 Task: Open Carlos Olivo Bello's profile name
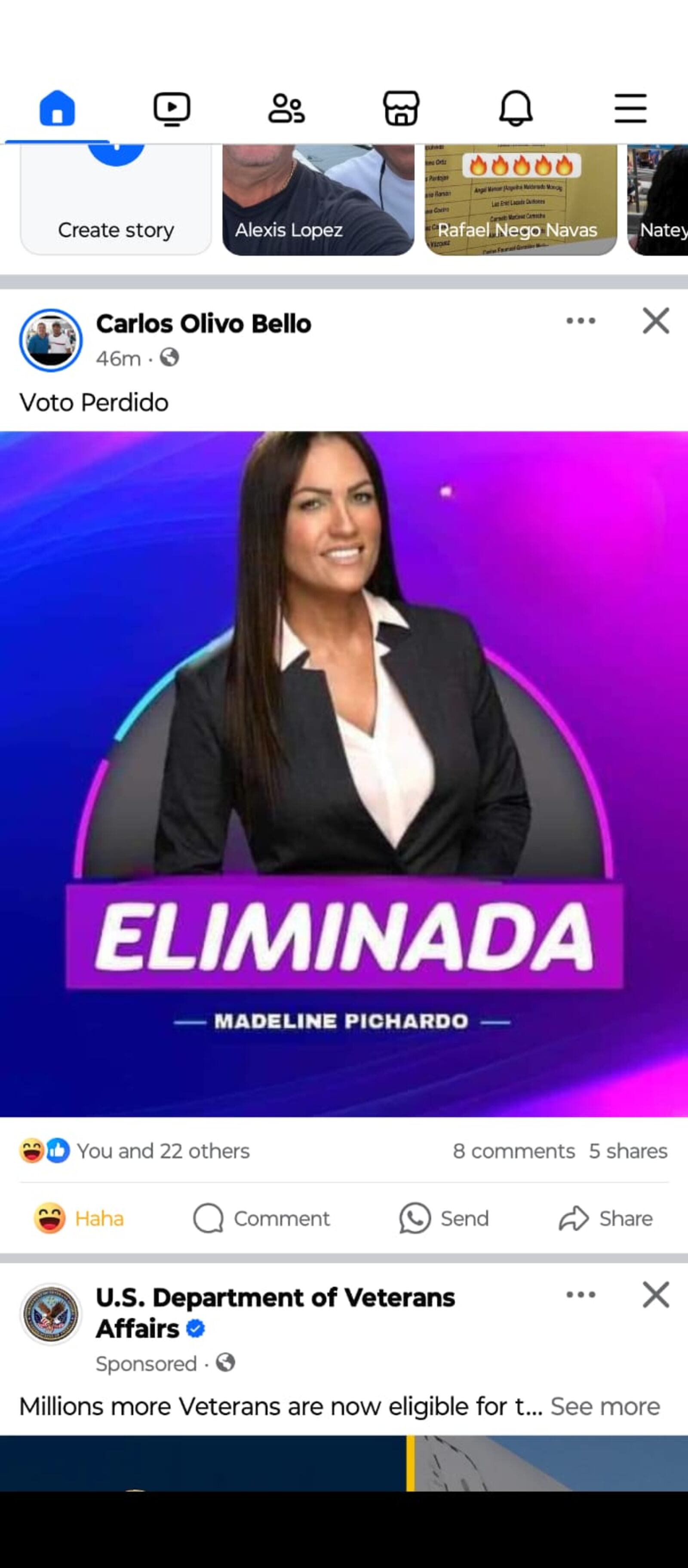pyautogui.click(x=204, y=323)
